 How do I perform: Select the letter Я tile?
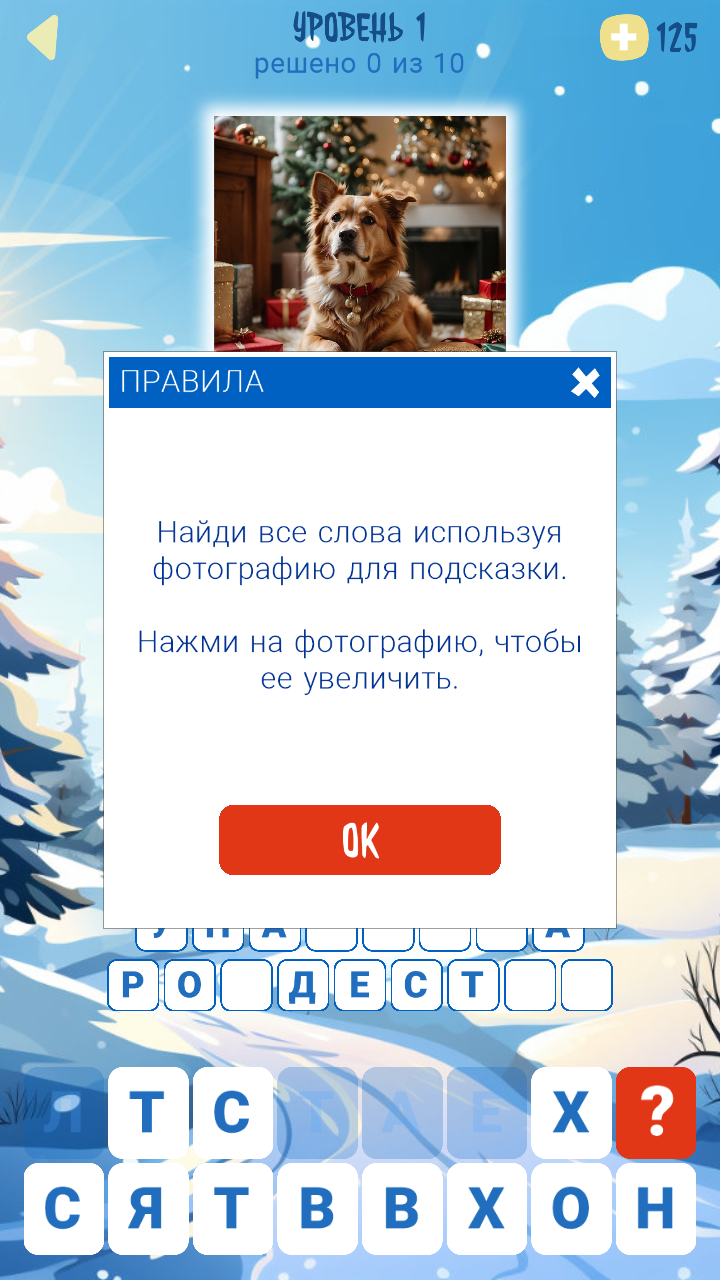147,1209
